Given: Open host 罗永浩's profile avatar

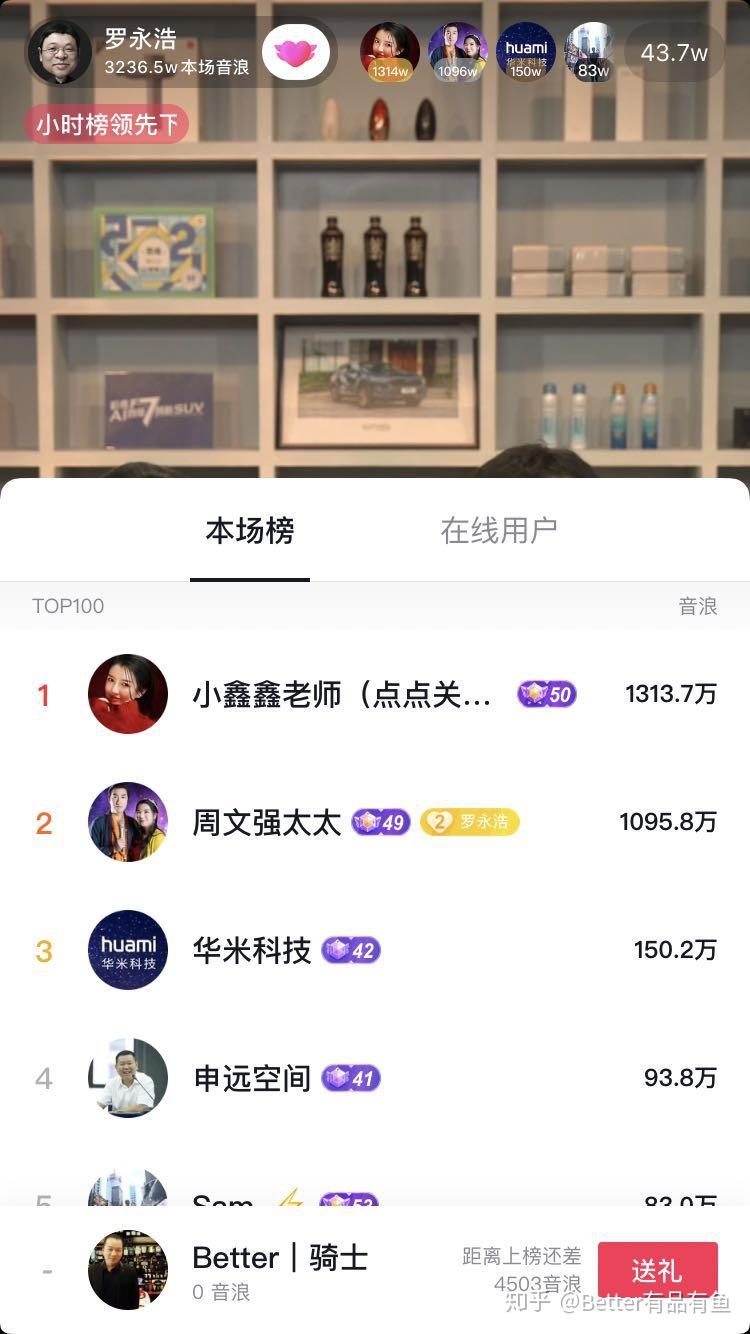Looking at the screenshot, I should click(59, 52).
